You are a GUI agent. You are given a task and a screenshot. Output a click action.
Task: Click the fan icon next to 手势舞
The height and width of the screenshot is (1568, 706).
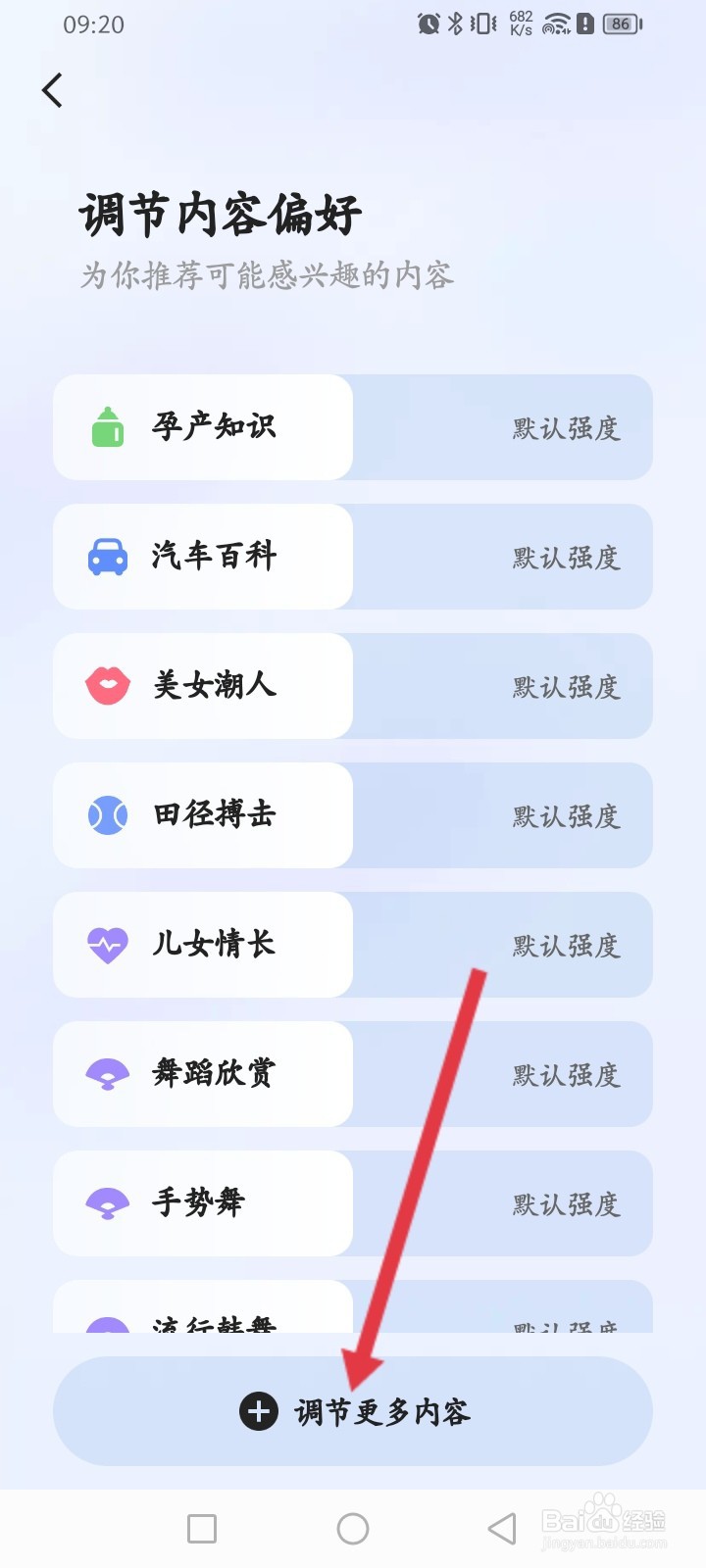pos(108,1203)
